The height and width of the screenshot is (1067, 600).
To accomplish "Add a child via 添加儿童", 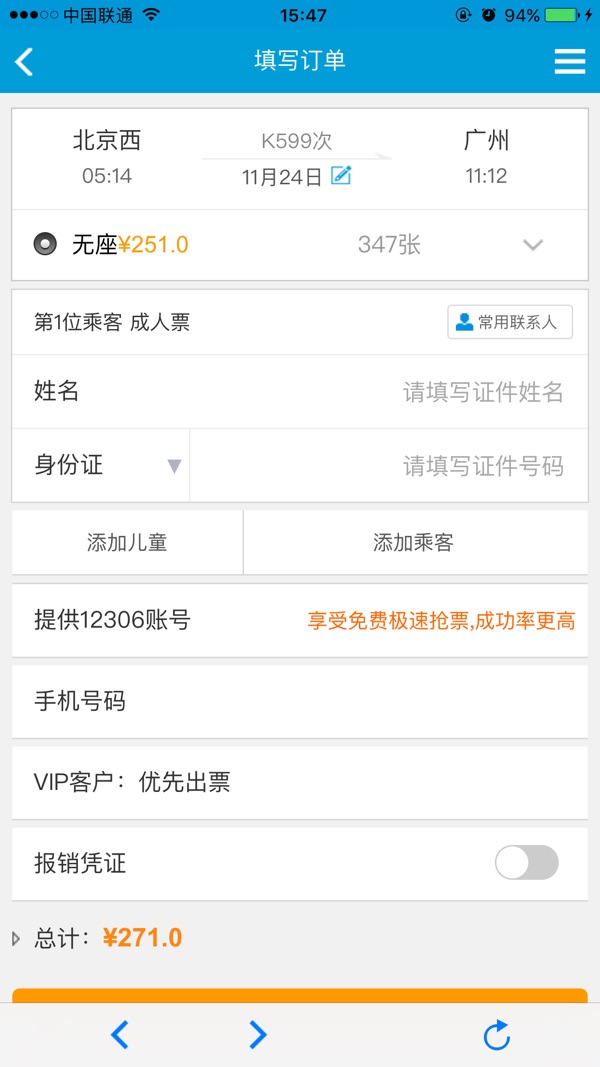I will (x=127, y=542).
